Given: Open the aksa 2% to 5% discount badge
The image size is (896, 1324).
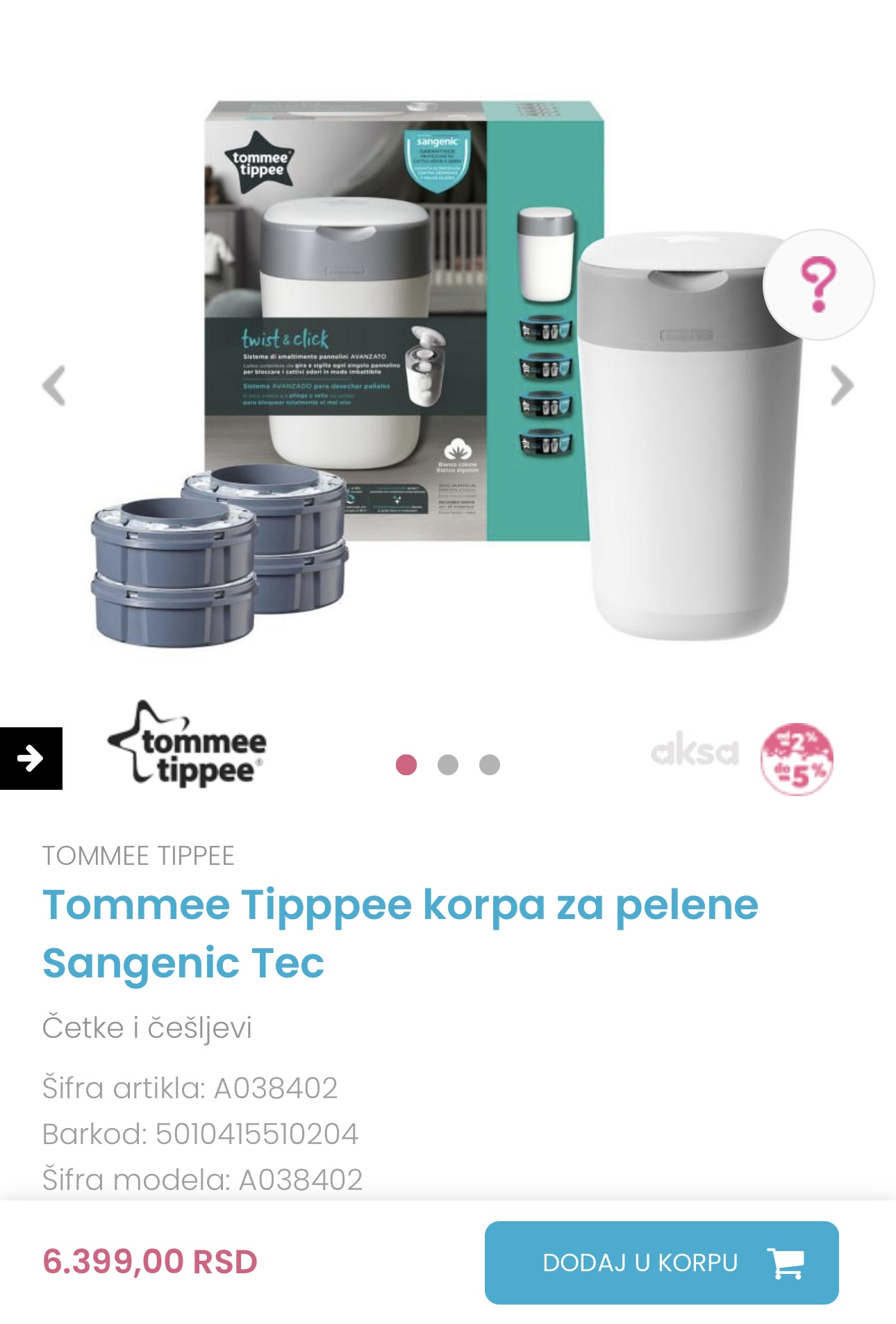Looking at the screenshot, I should point(741,759).
